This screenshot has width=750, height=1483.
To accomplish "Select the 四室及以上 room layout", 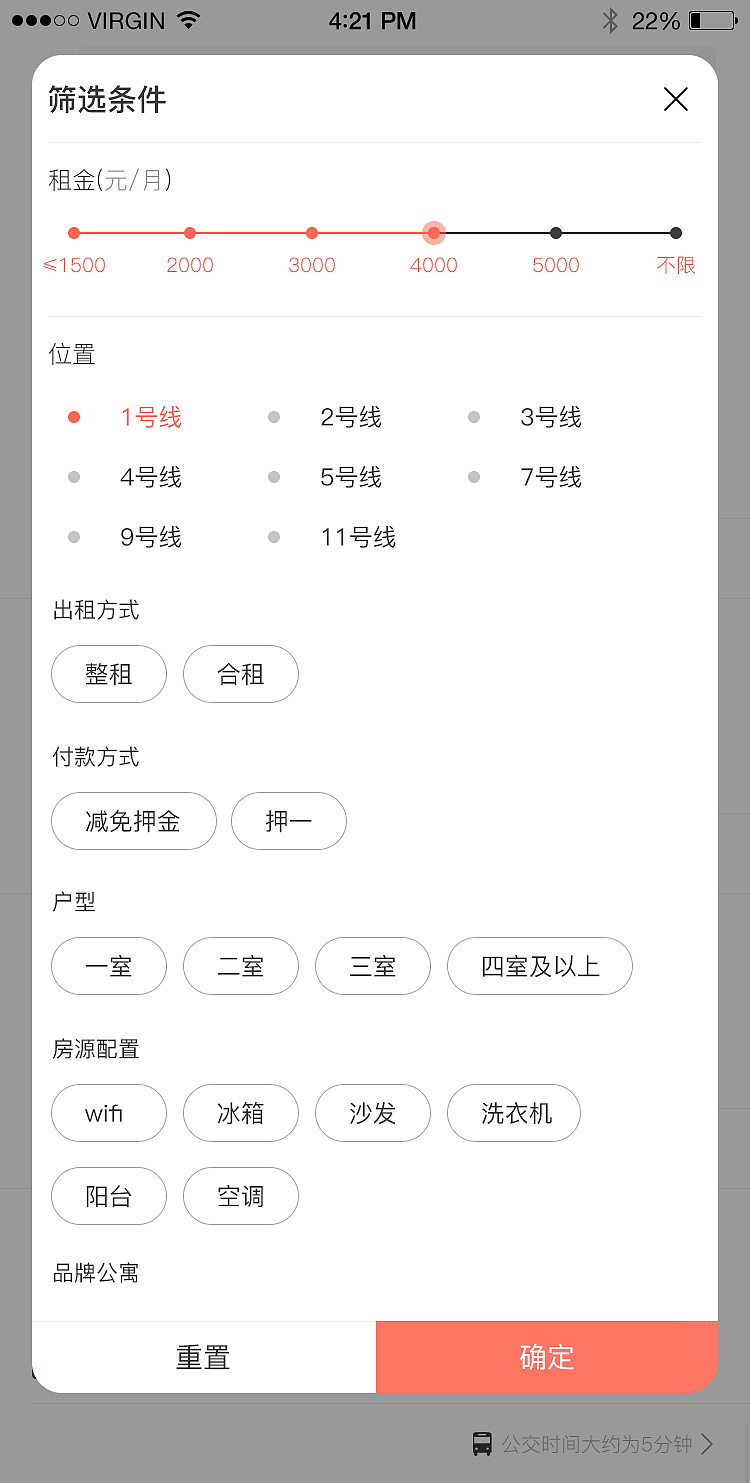I will point(539,966).
